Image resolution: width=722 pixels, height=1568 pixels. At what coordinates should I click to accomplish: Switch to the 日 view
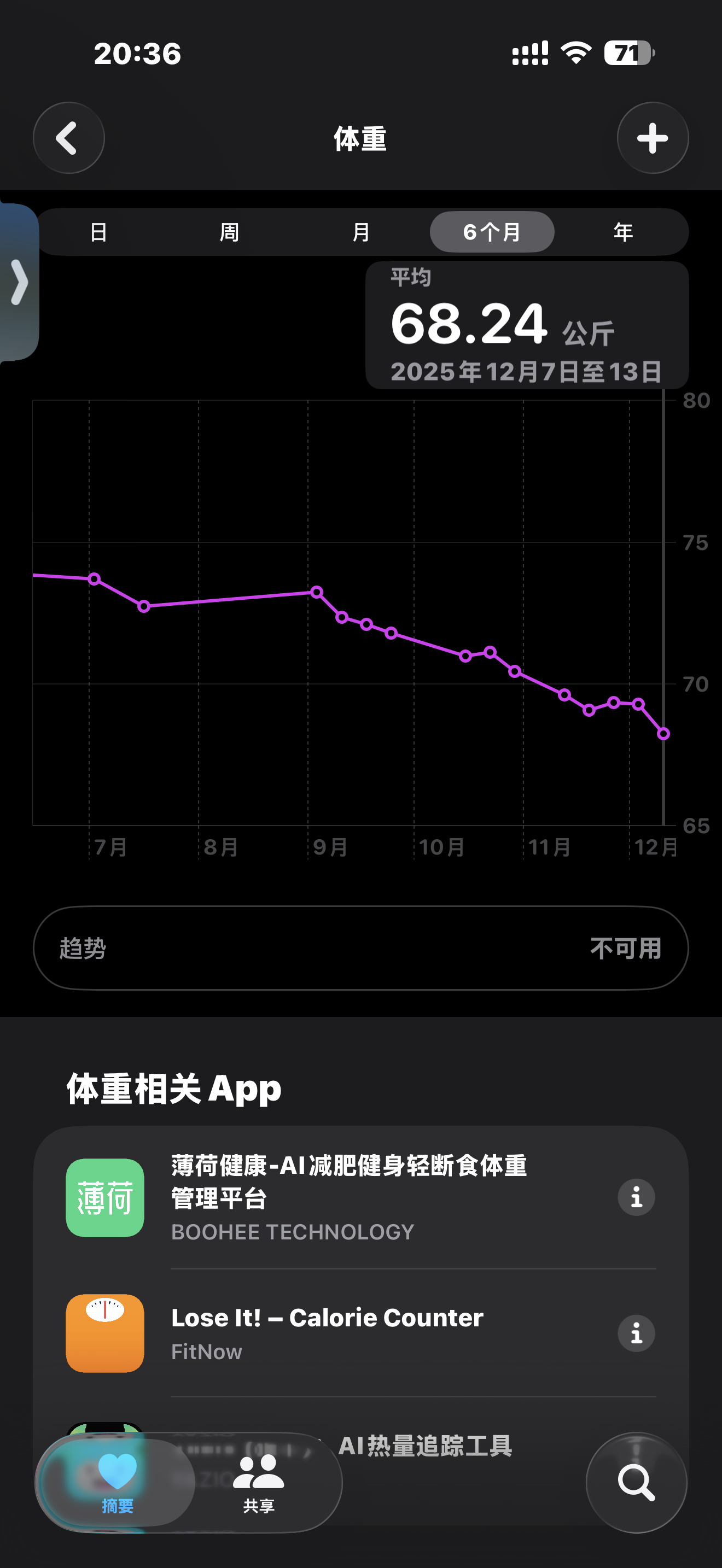point(98,232)
